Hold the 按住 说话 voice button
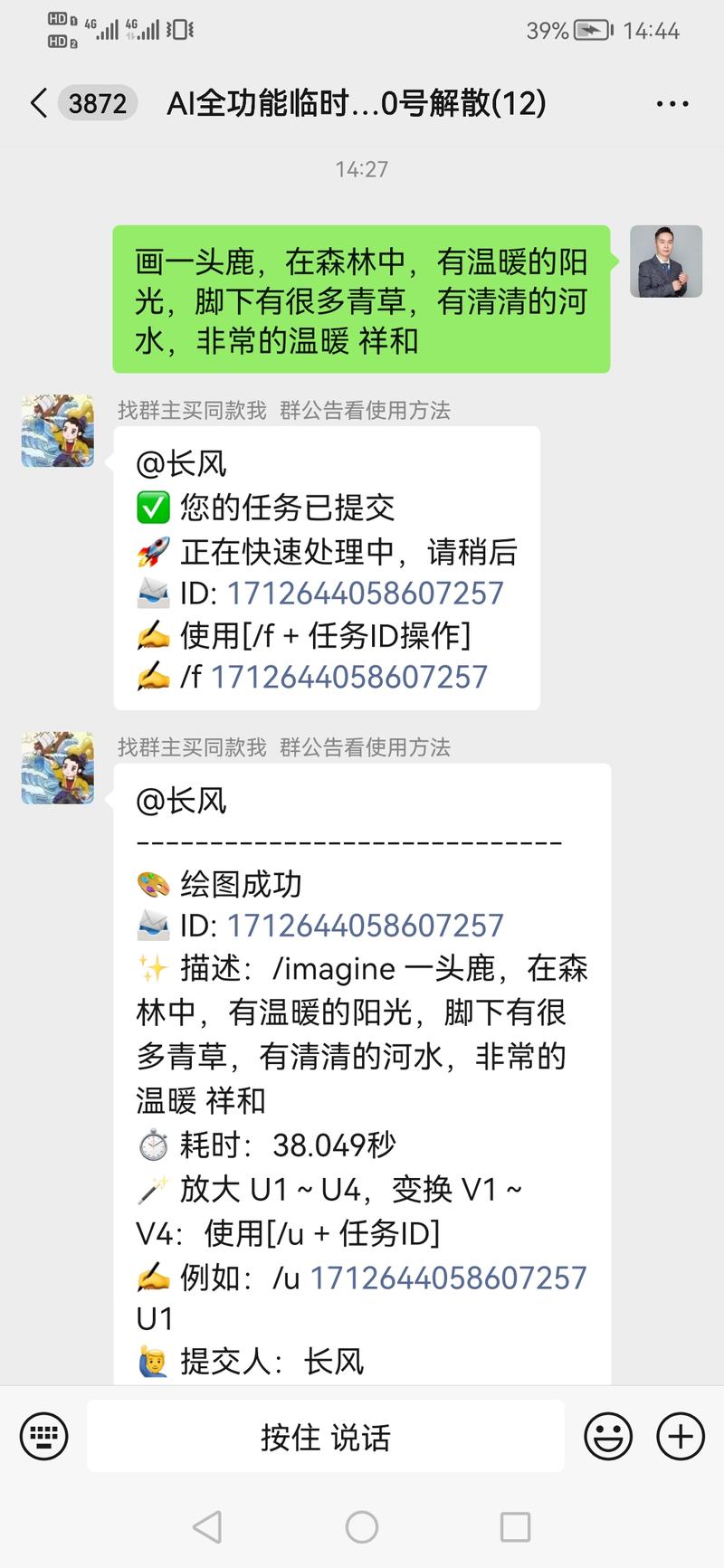 (x=326, y=1437)
